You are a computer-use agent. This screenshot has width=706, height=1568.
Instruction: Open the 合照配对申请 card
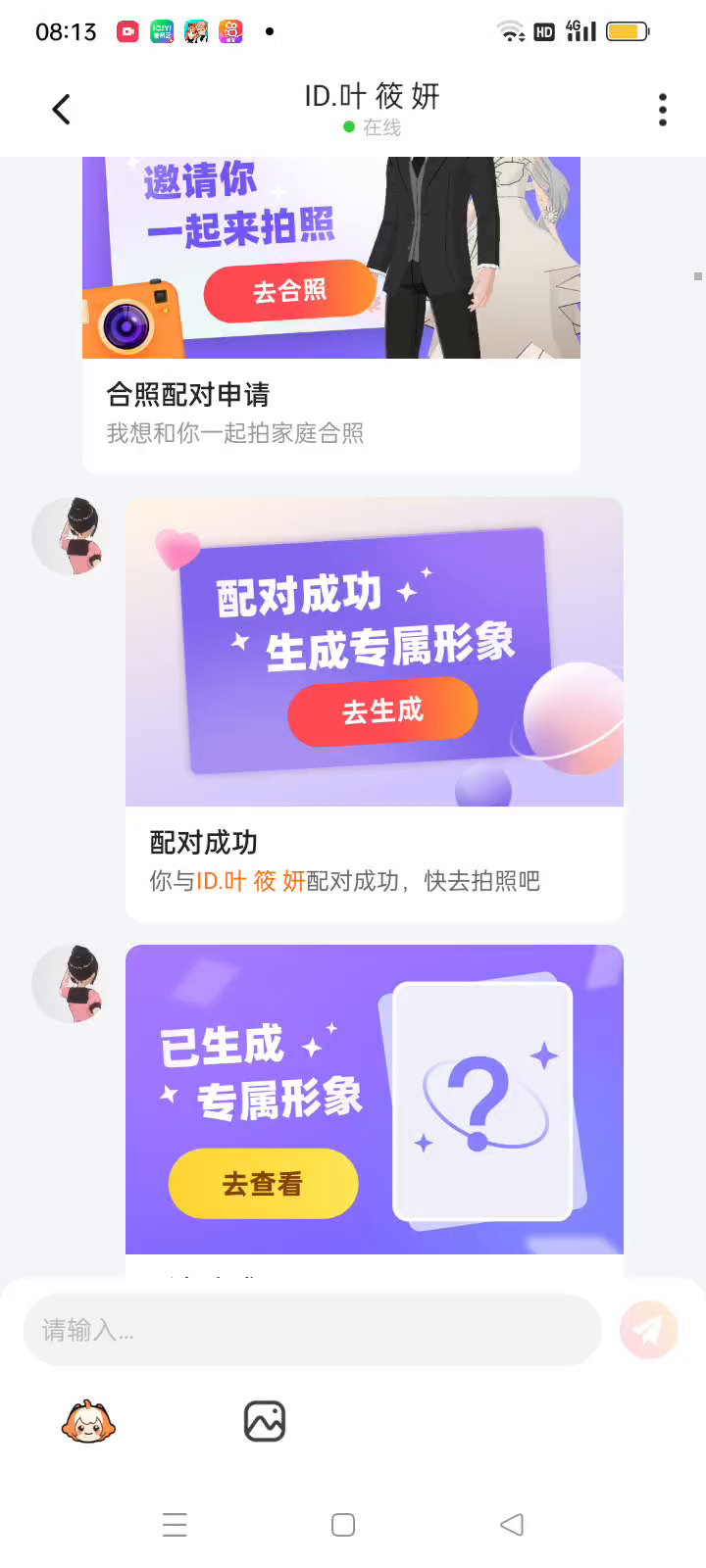[x=331, y=316]
